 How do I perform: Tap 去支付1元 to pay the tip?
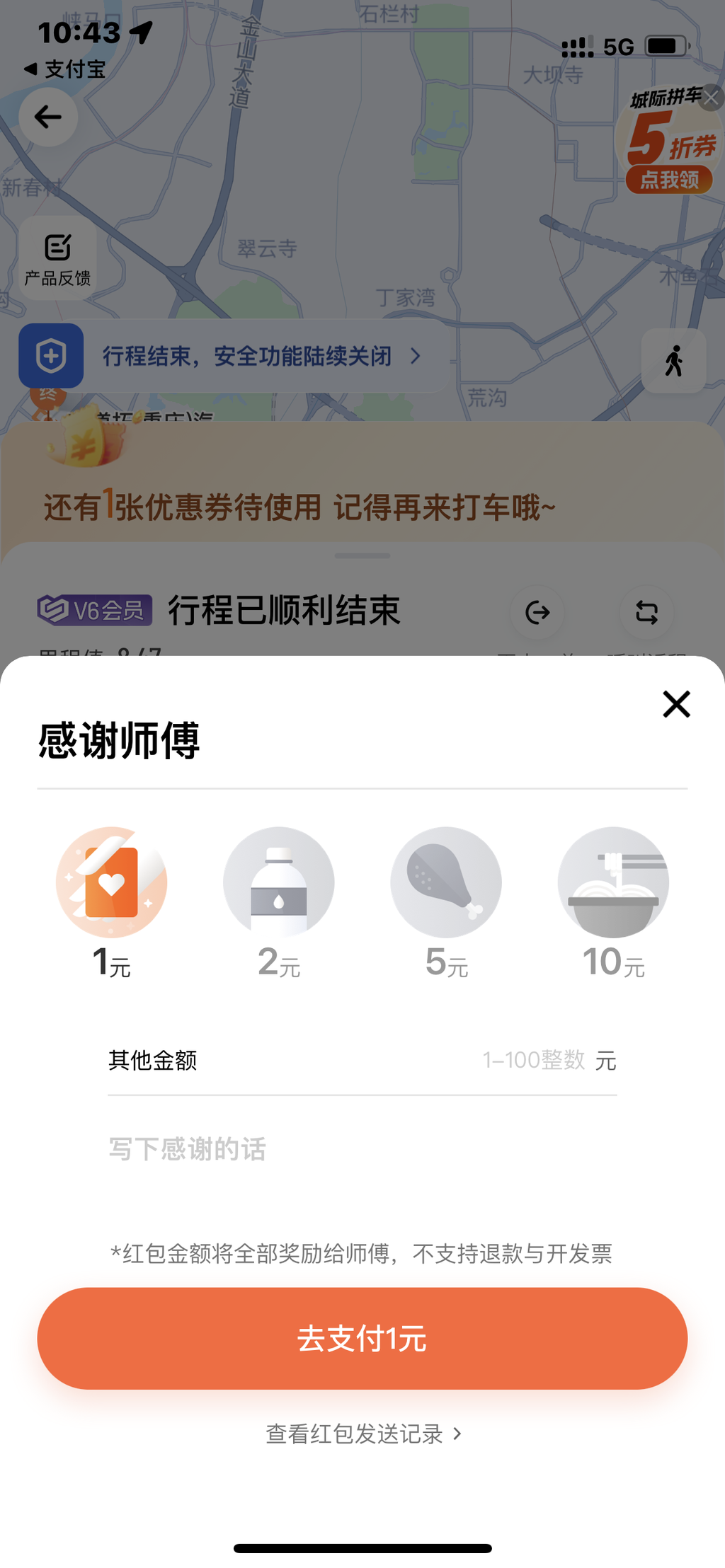point(362,1338)
